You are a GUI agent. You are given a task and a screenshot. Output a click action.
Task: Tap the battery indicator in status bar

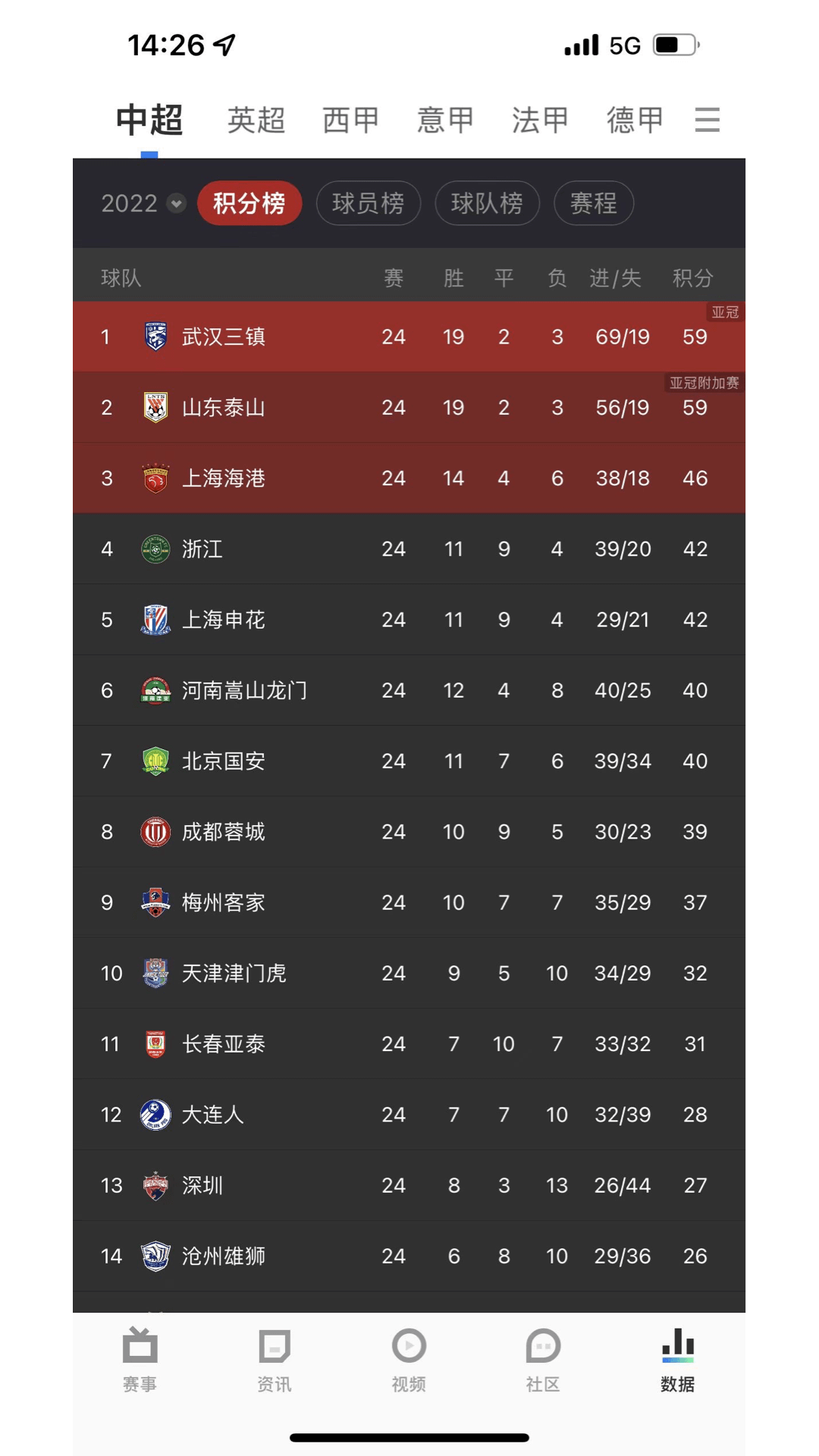[674, 45]
